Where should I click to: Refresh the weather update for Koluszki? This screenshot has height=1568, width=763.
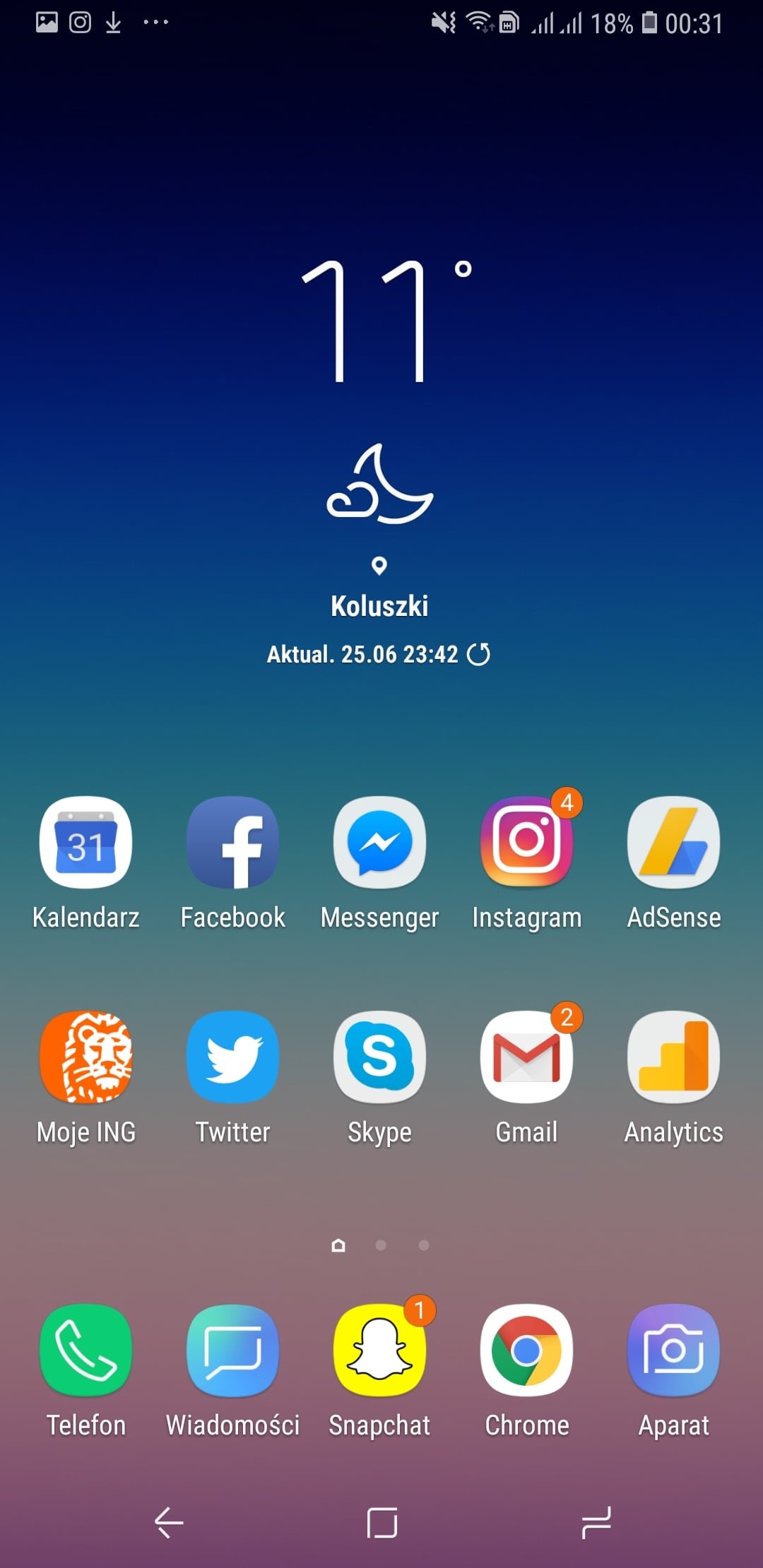[478, 654]
